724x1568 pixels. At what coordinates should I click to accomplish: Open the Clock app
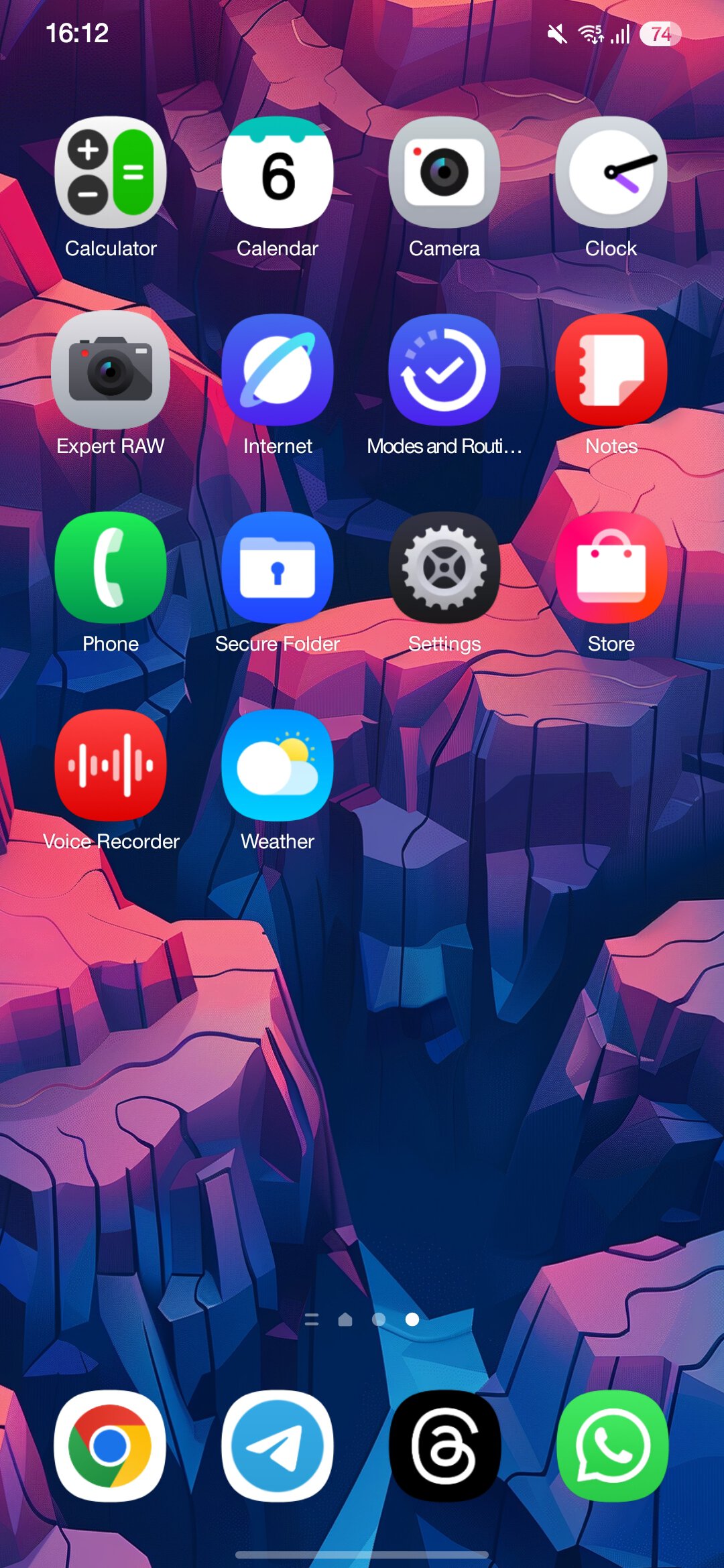(x=611, y=172)
